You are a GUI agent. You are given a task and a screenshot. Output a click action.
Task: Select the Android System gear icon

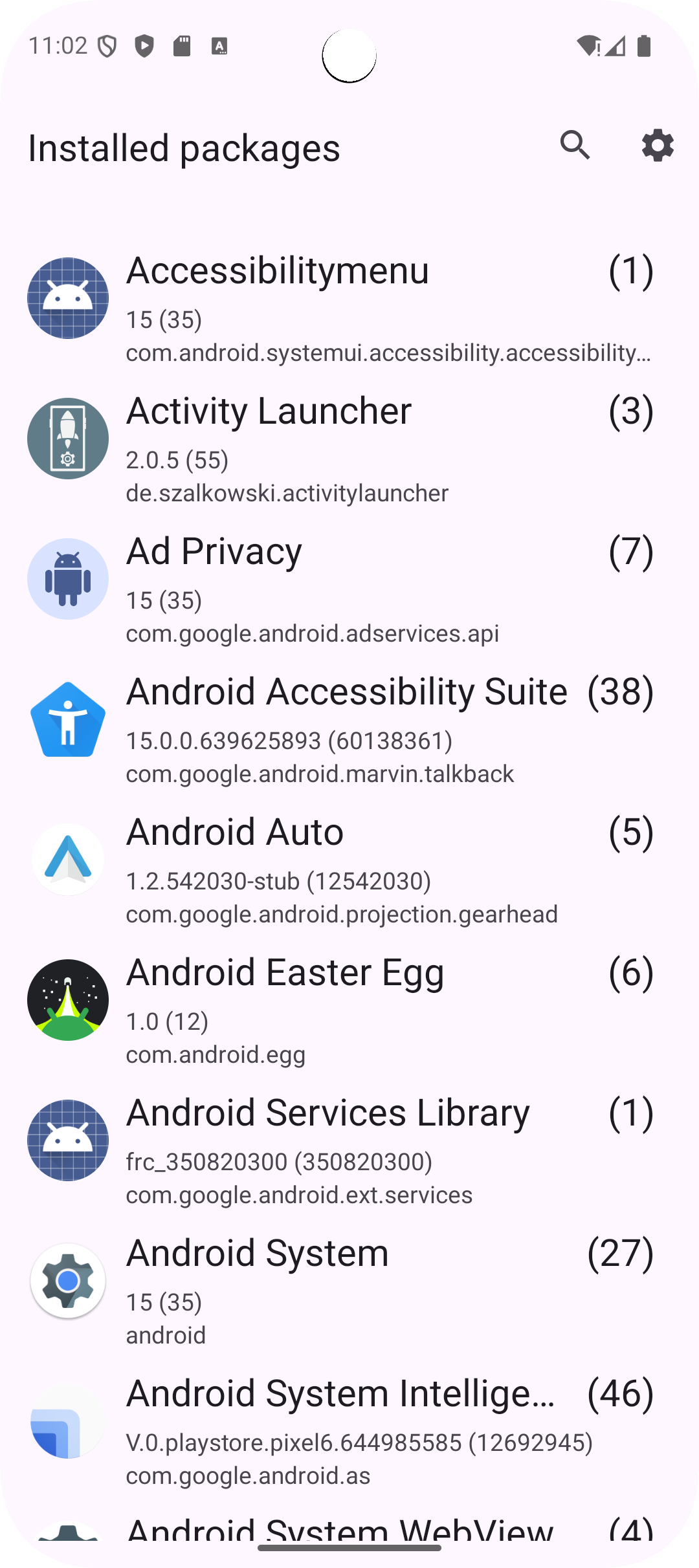pos(67,1281)
